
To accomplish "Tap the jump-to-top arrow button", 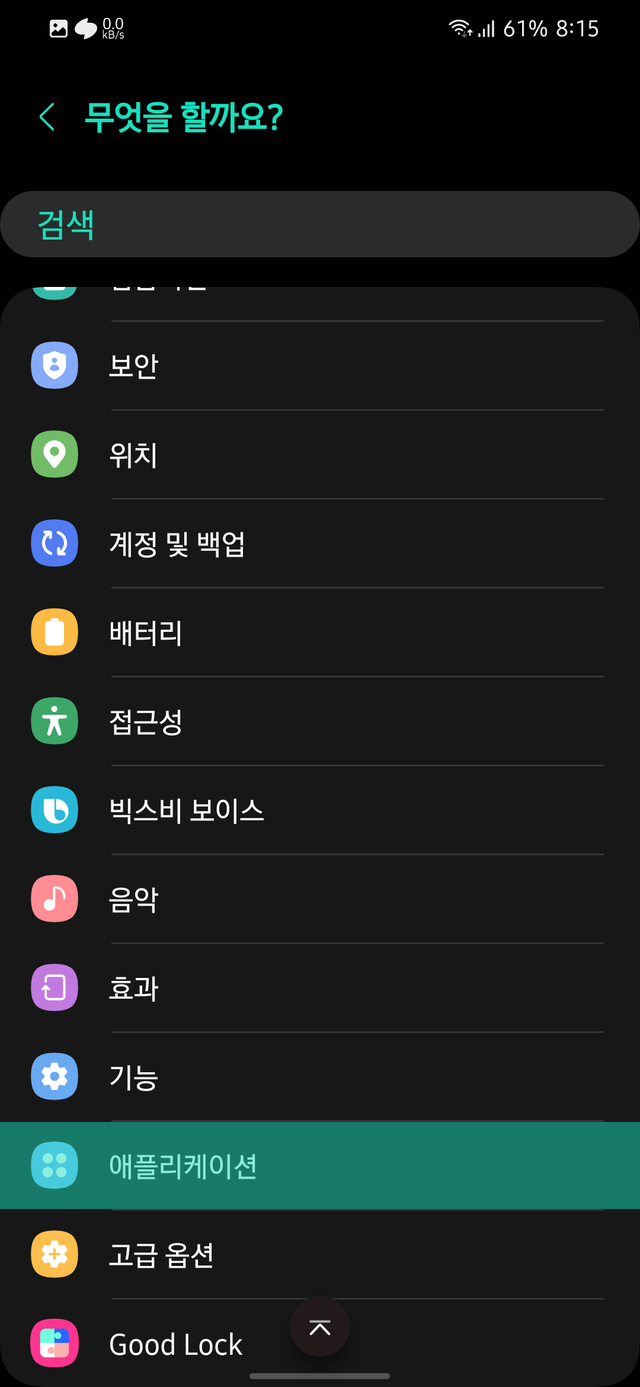I will coord(319,1328).
